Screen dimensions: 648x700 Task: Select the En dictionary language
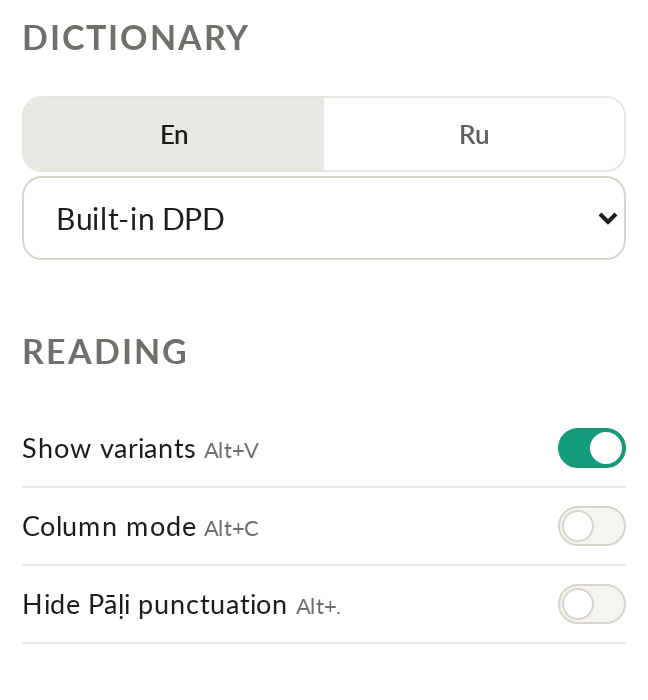pyautogui.click(x=174, y=134)
